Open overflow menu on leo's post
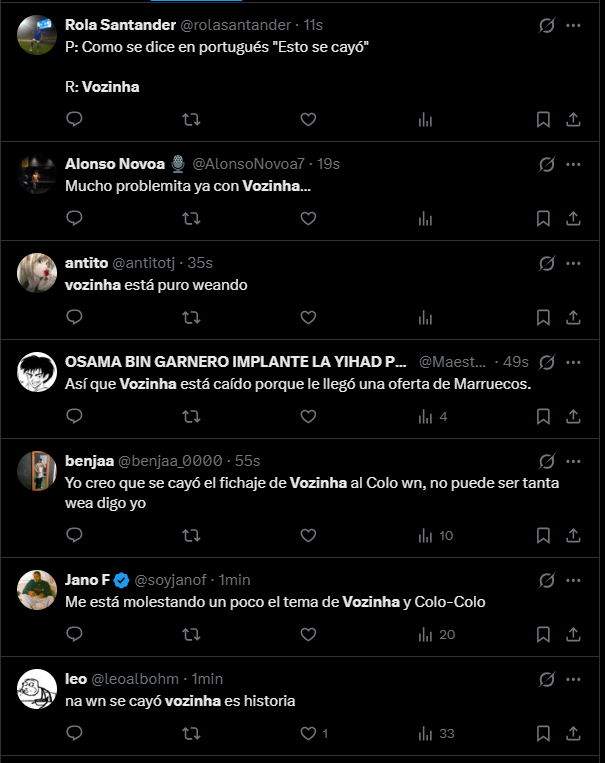Screen dimensions: 605x763 [573, 679]
